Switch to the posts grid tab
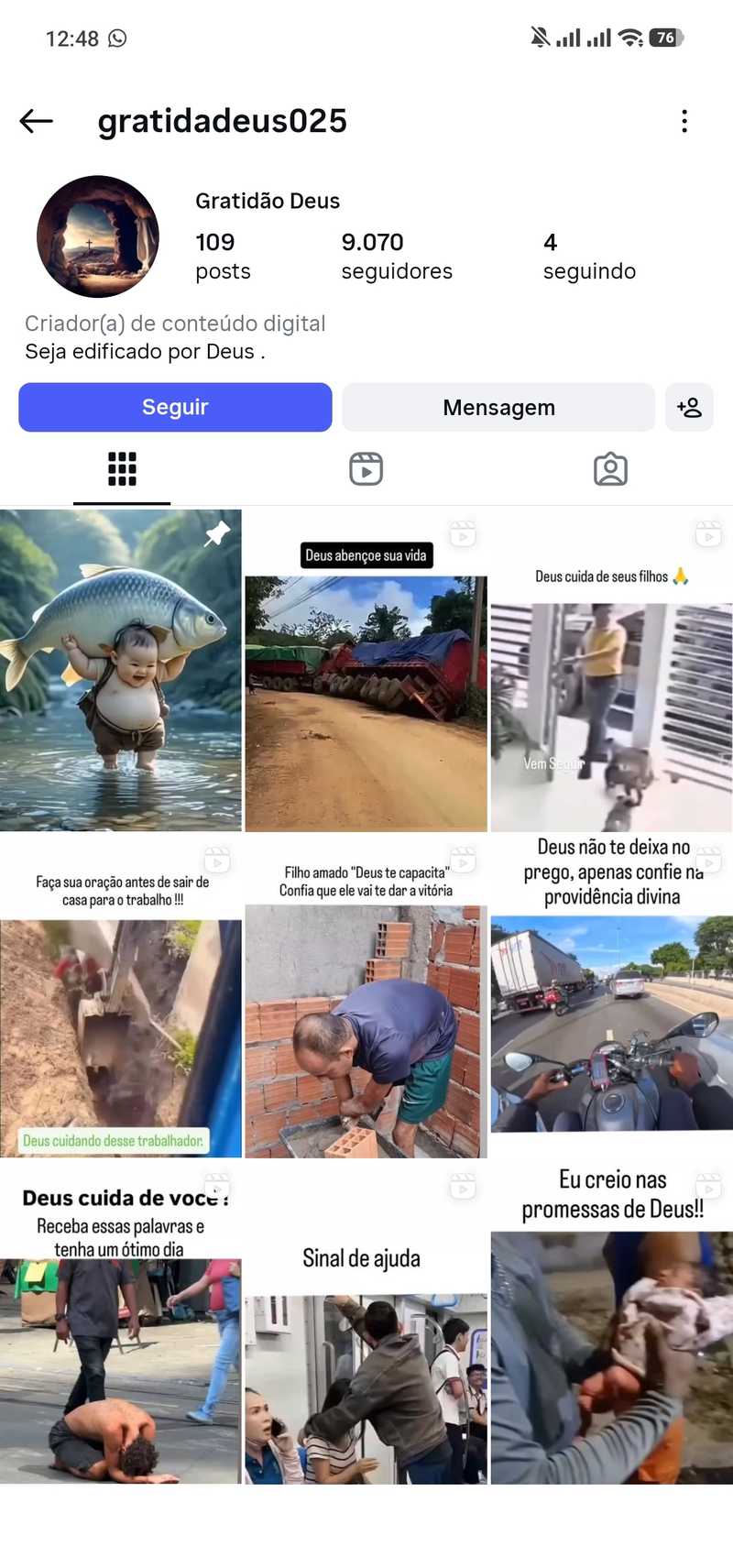This screenshot has width=733, height=1568. [x=122, y=469]
